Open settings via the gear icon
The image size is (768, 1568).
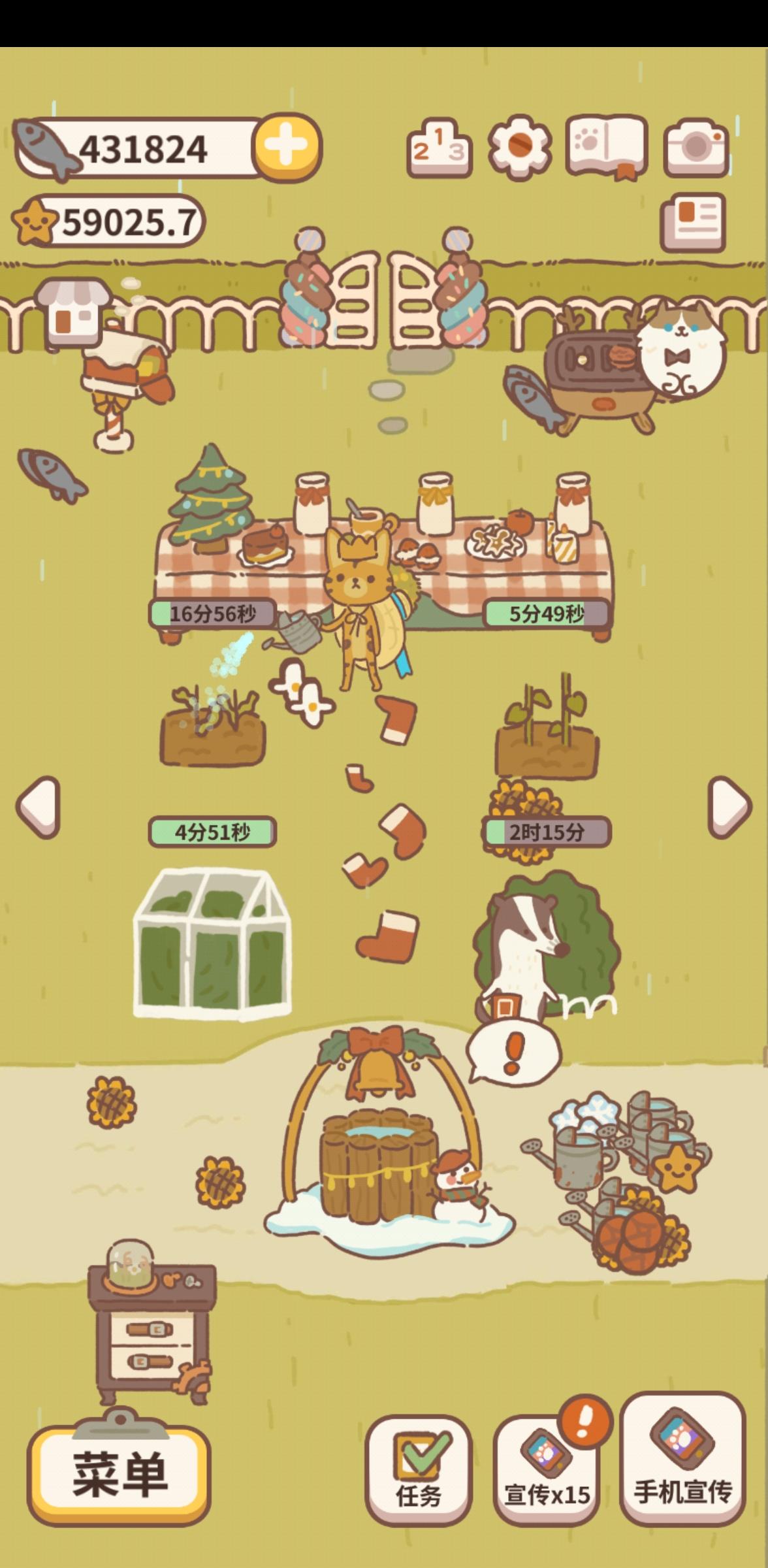pyautogui.click(x=520, y=148)
